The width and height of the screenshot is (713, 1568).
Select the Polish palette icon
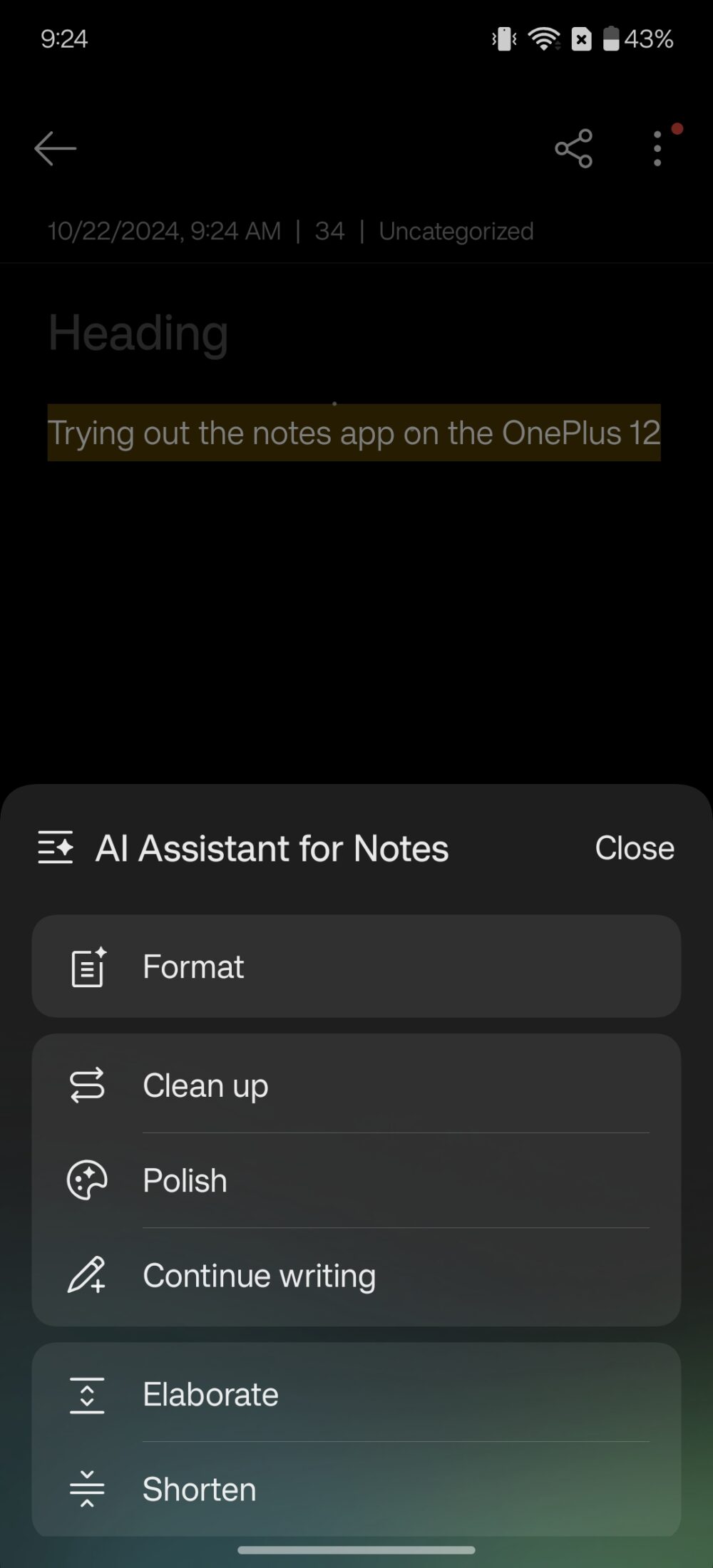click(88, 1180)
